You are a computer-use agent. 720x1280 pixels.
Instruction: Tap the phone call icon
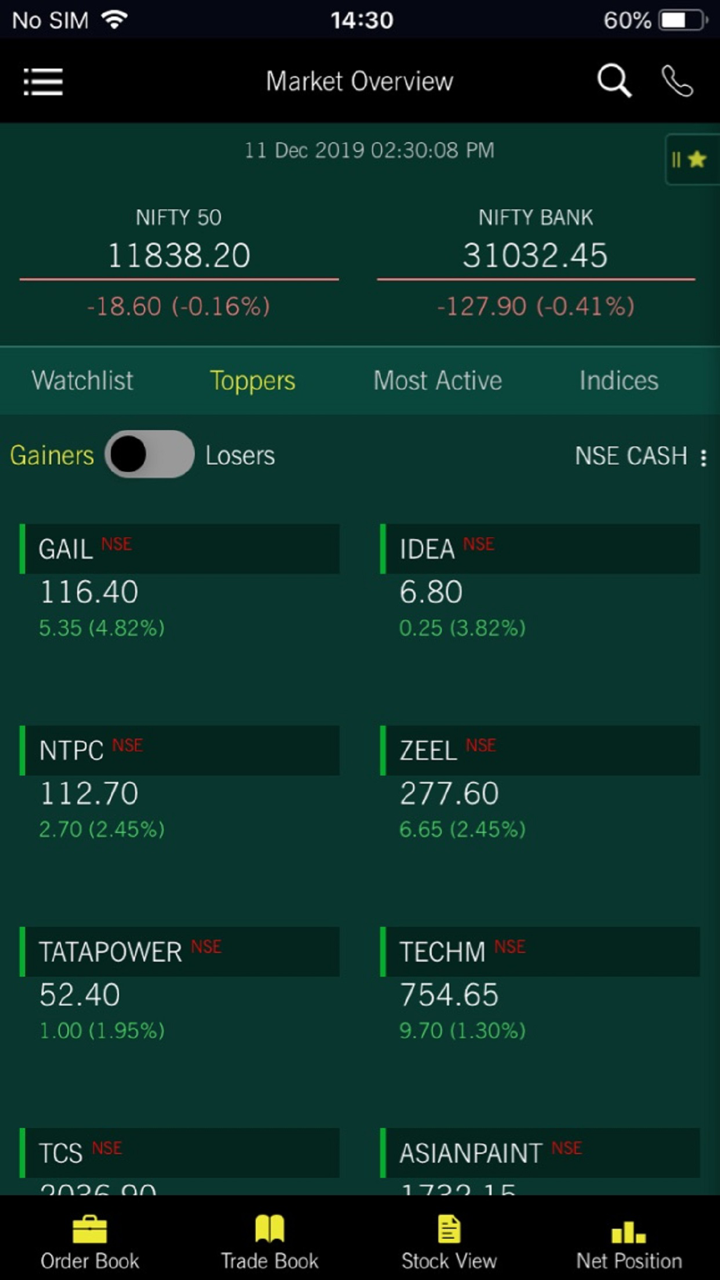tap(677, 82)
